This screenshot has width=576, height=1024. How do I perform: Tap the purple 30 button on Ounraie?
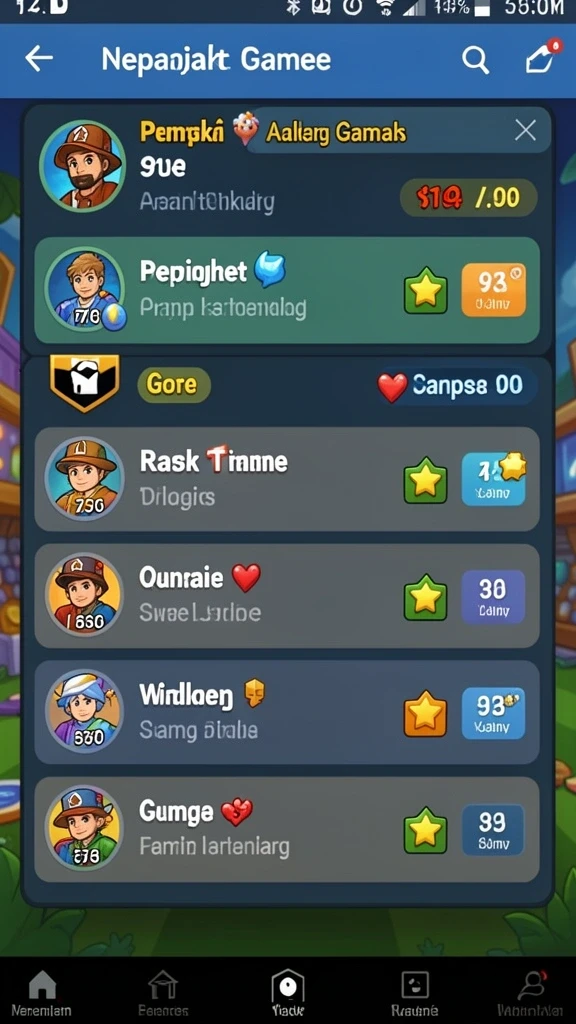point(493,596)
